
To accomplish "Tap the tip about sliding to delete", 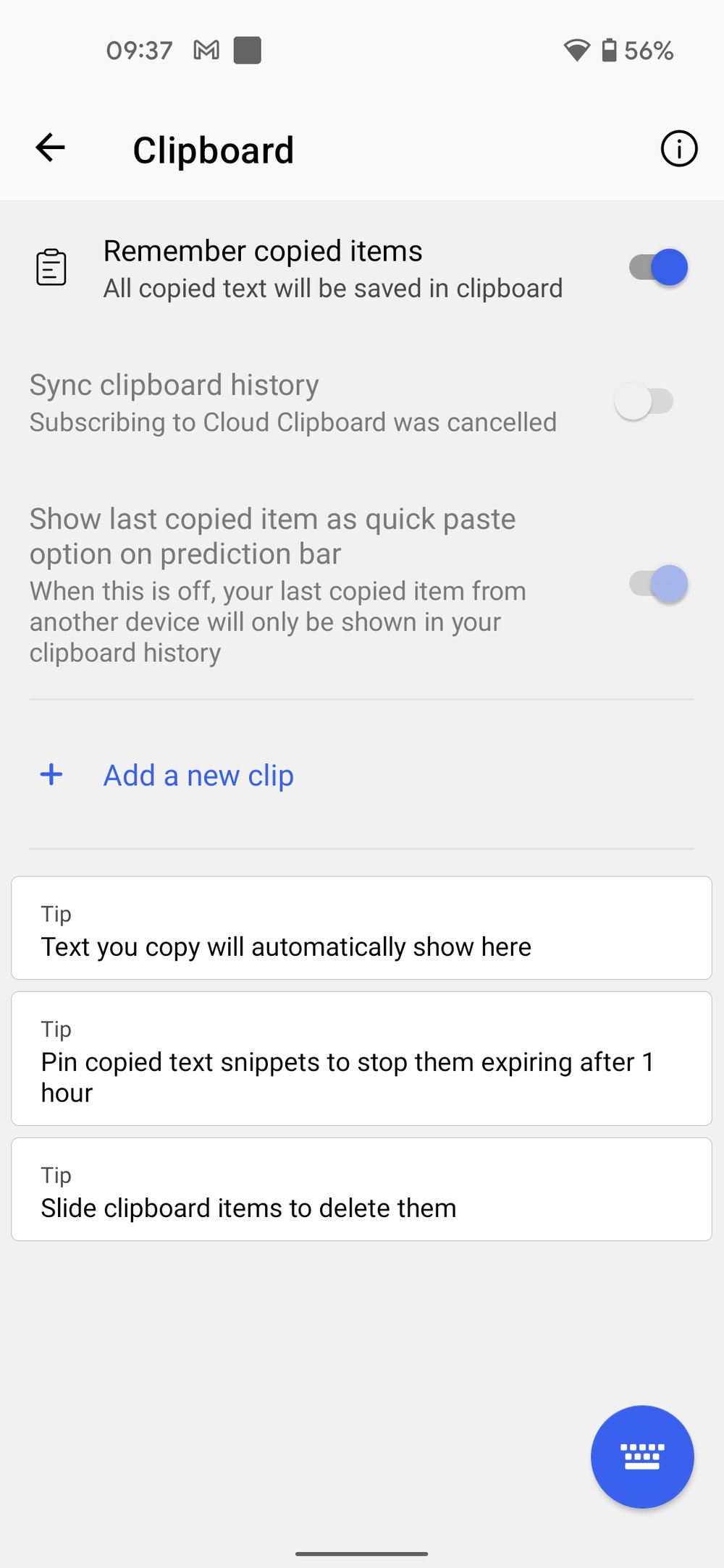I will pos(361,1190).
